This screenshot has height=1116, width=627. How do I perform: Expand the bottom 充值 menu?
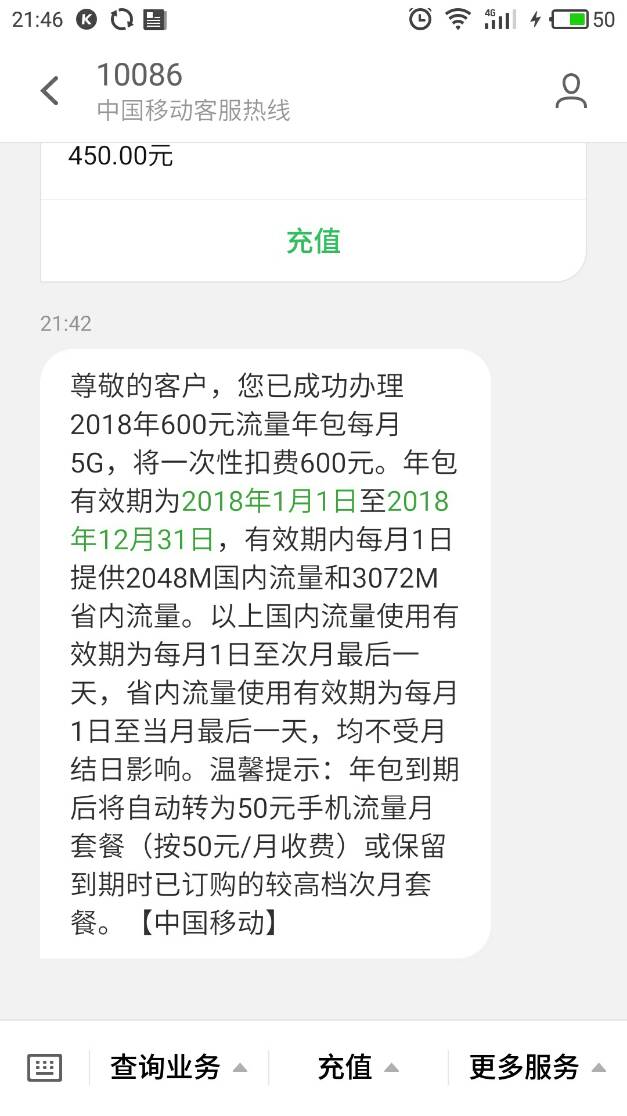[x=358, y=1068]
